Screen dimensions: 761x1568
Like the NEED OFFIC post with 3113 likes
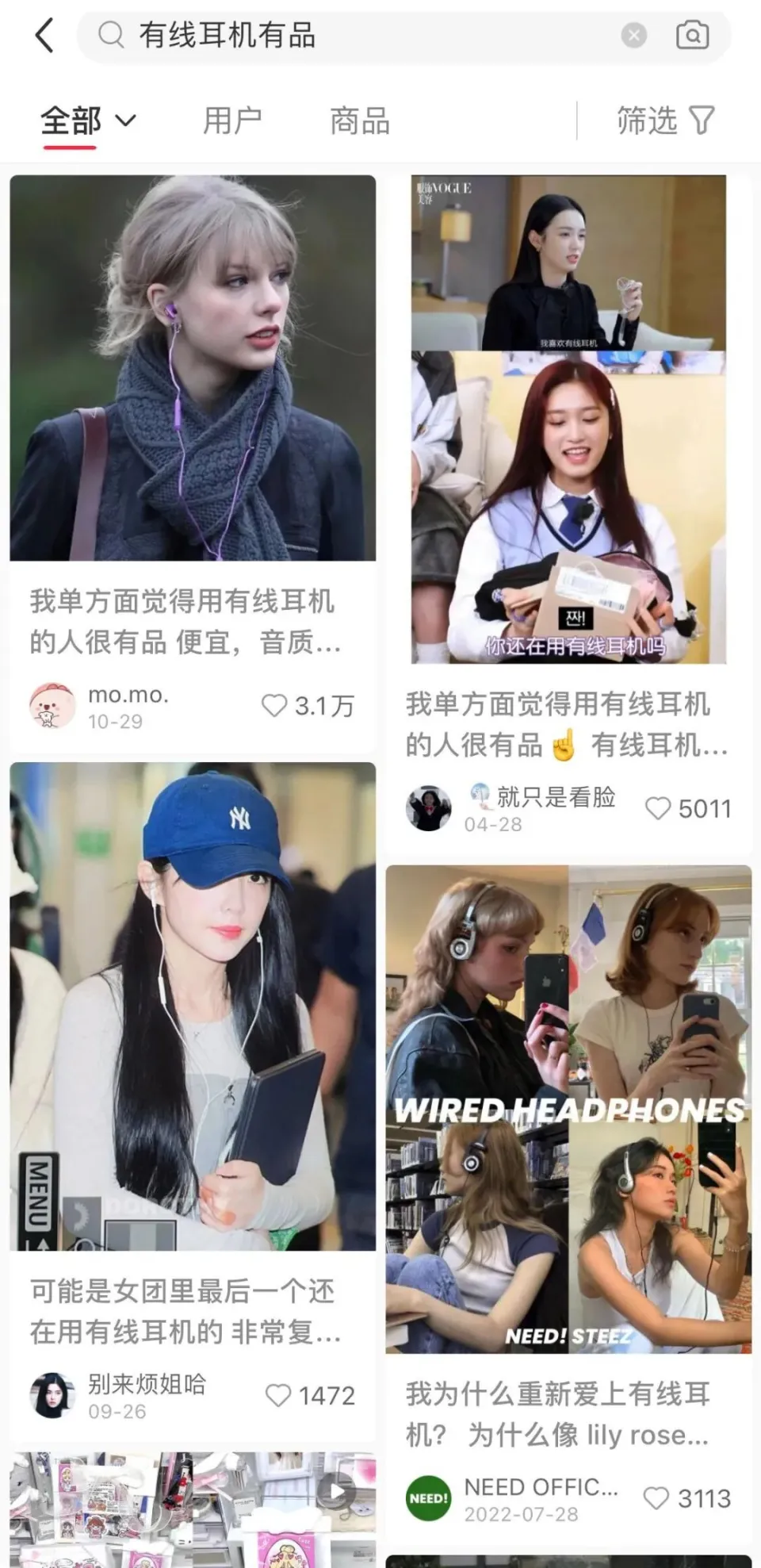pyautogui.click(x=656, y=1498)
